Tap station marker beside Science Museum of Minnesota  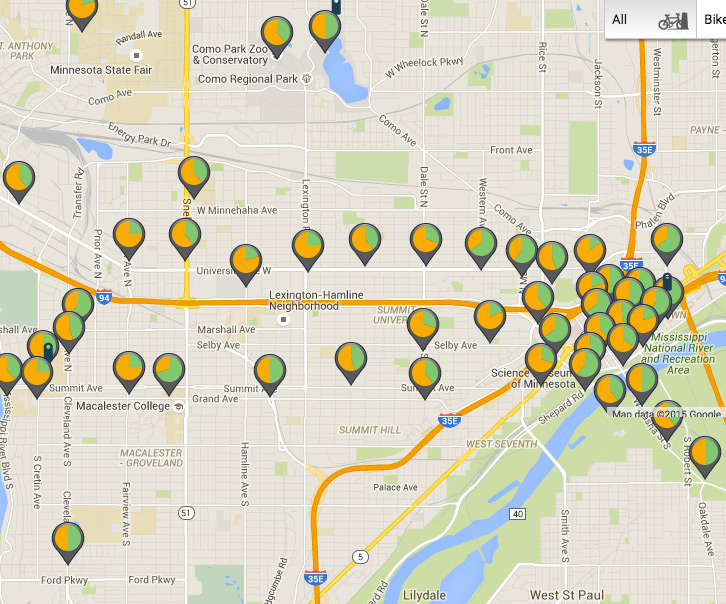tap(541, 362)
